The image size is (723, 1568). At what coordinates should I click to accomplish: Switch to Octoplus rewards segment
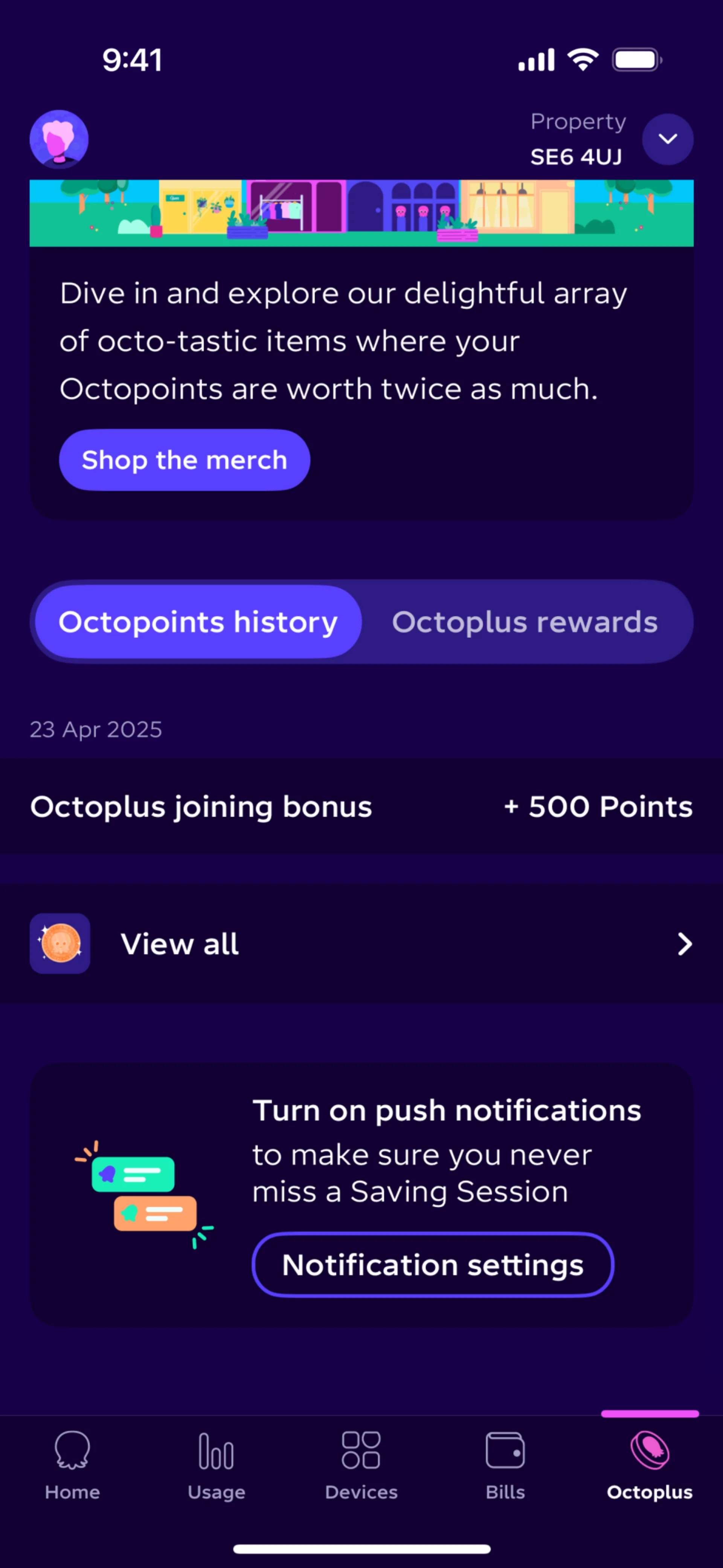tap(525, 622)
